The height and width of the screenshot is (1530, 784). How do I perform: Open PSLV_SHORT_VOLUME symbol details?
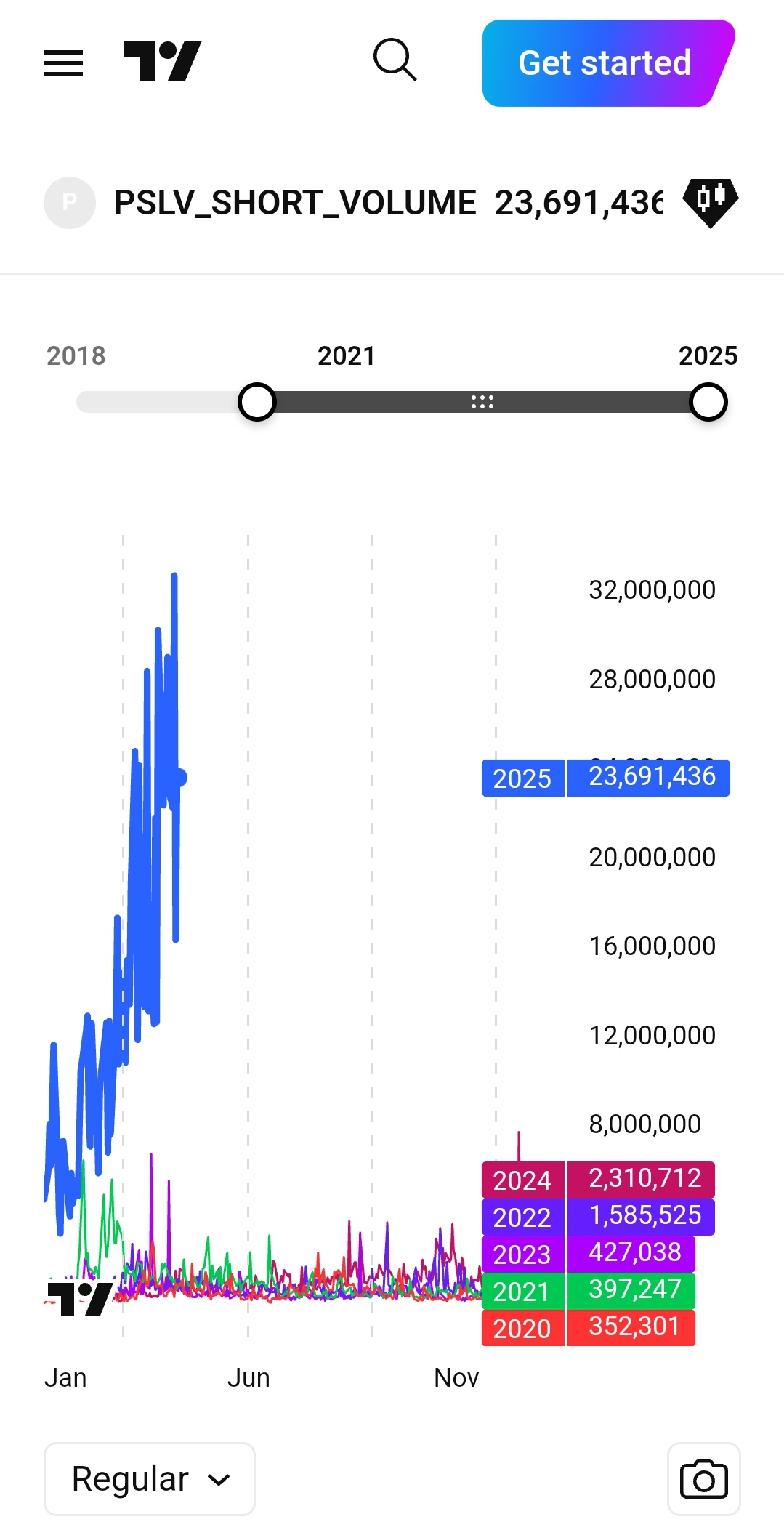point(295,203)
